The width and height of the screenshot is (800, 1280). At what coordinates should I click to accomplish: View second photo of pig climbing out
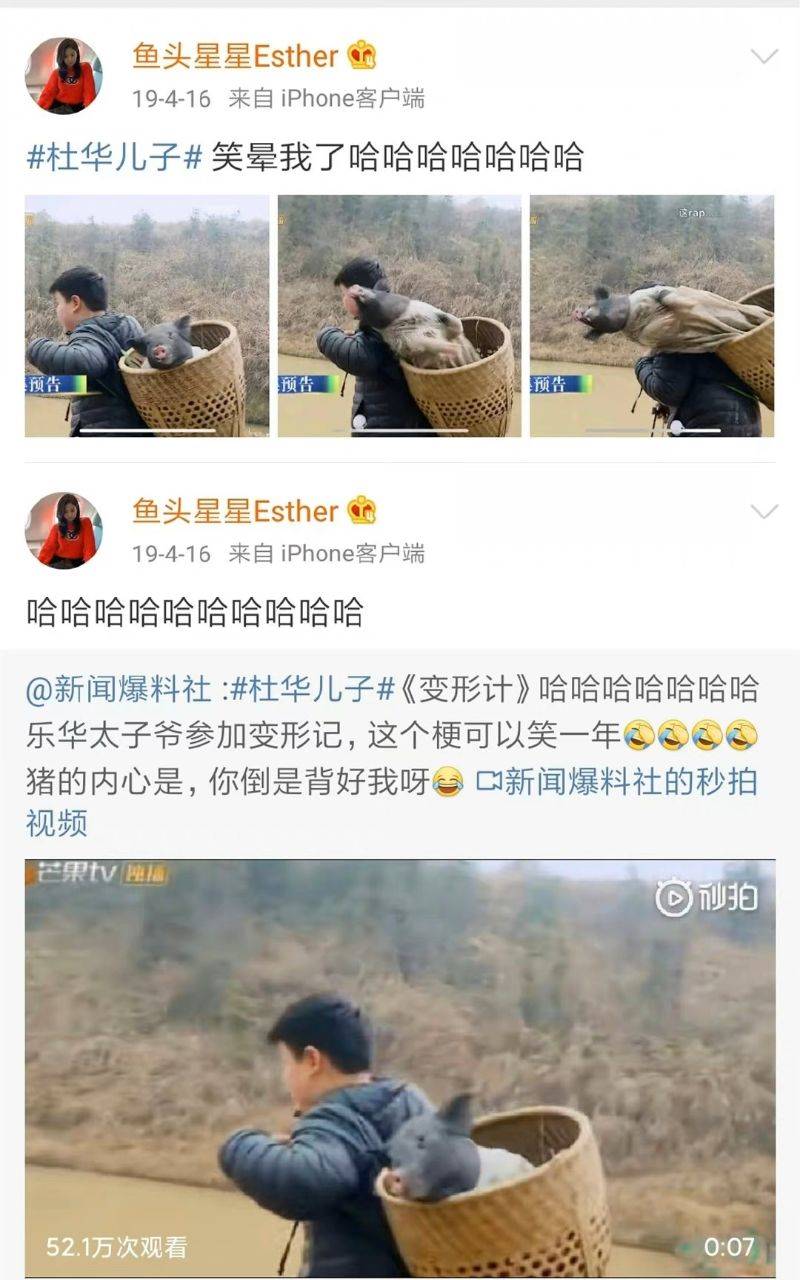[x=399, y=316]
